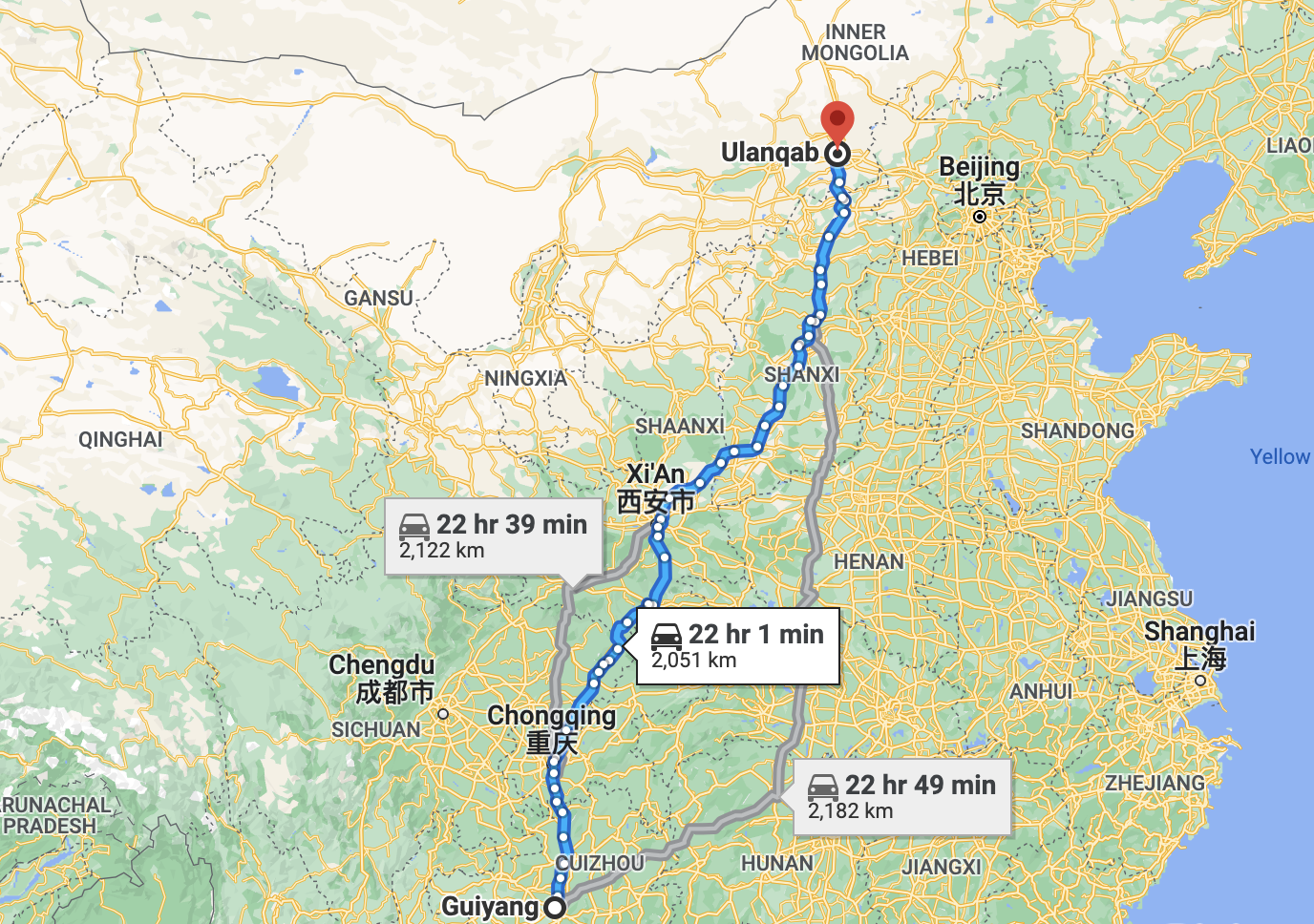Screen dimensions: 1314x924
Task: Tap the 22 hr 1 min route callout
Action: coord(737,645)
